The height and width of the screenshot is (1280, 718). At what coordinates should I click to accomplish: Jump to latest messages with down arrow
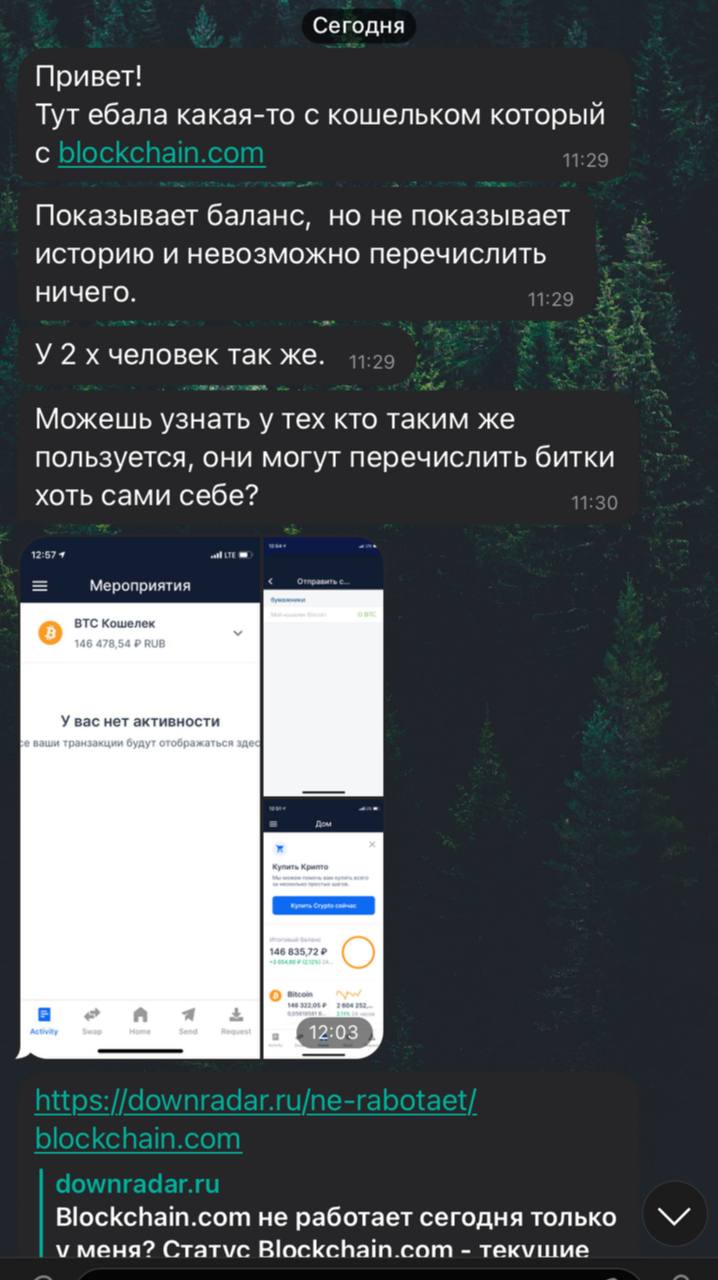coord(675,1216)
